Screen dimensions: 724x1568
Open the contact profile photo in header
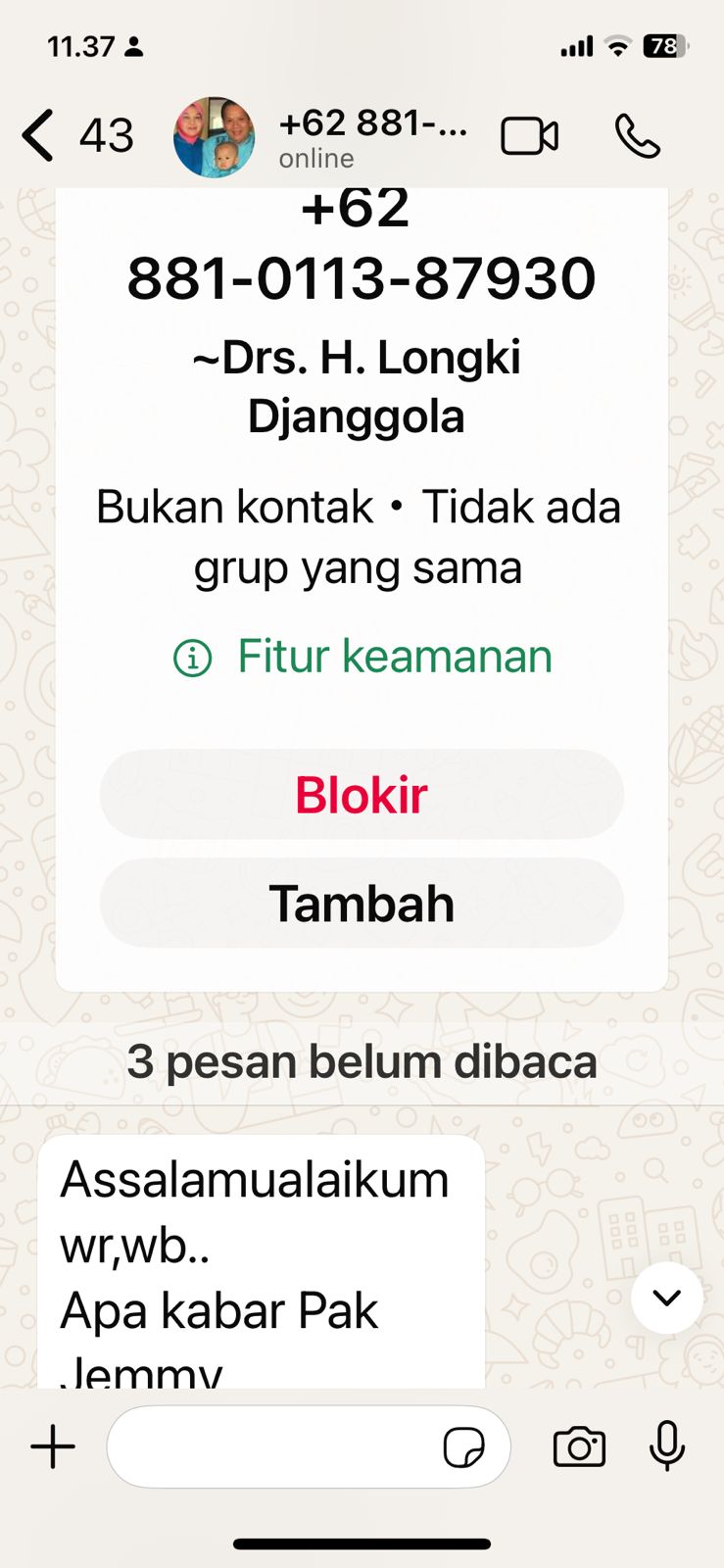(x=214, y=137)
